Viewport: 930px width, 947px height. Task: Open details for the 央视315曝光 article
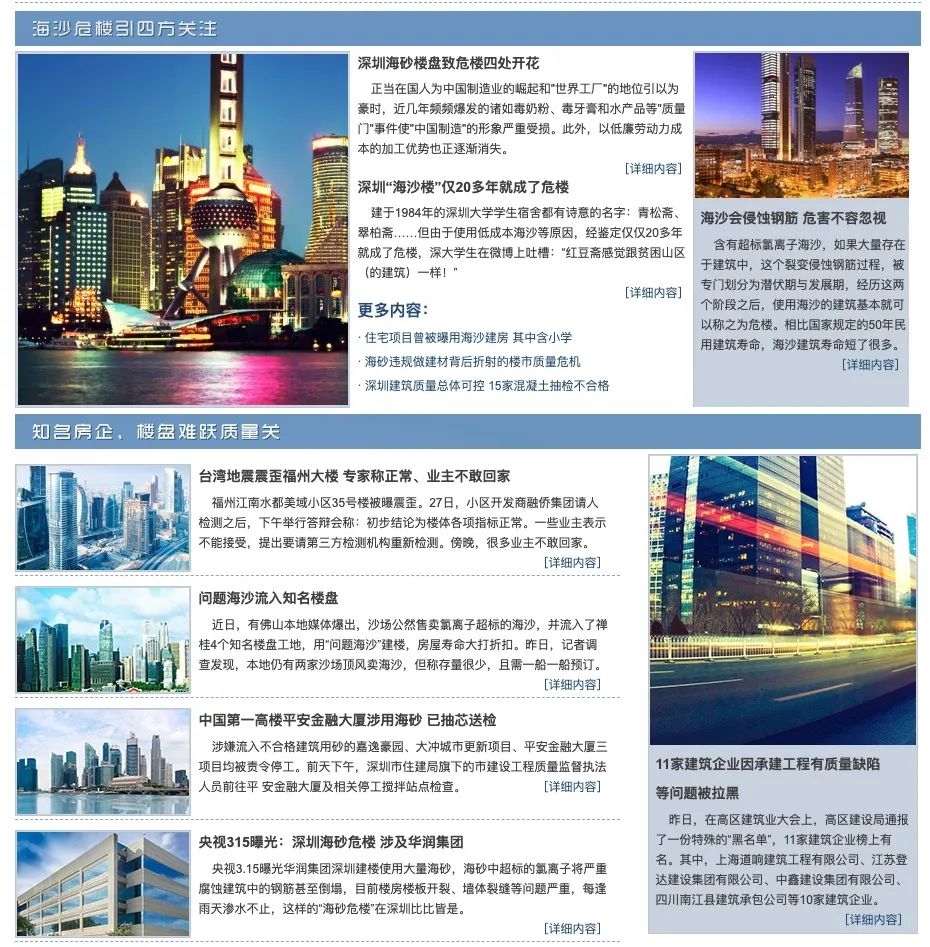coord(572,929)
